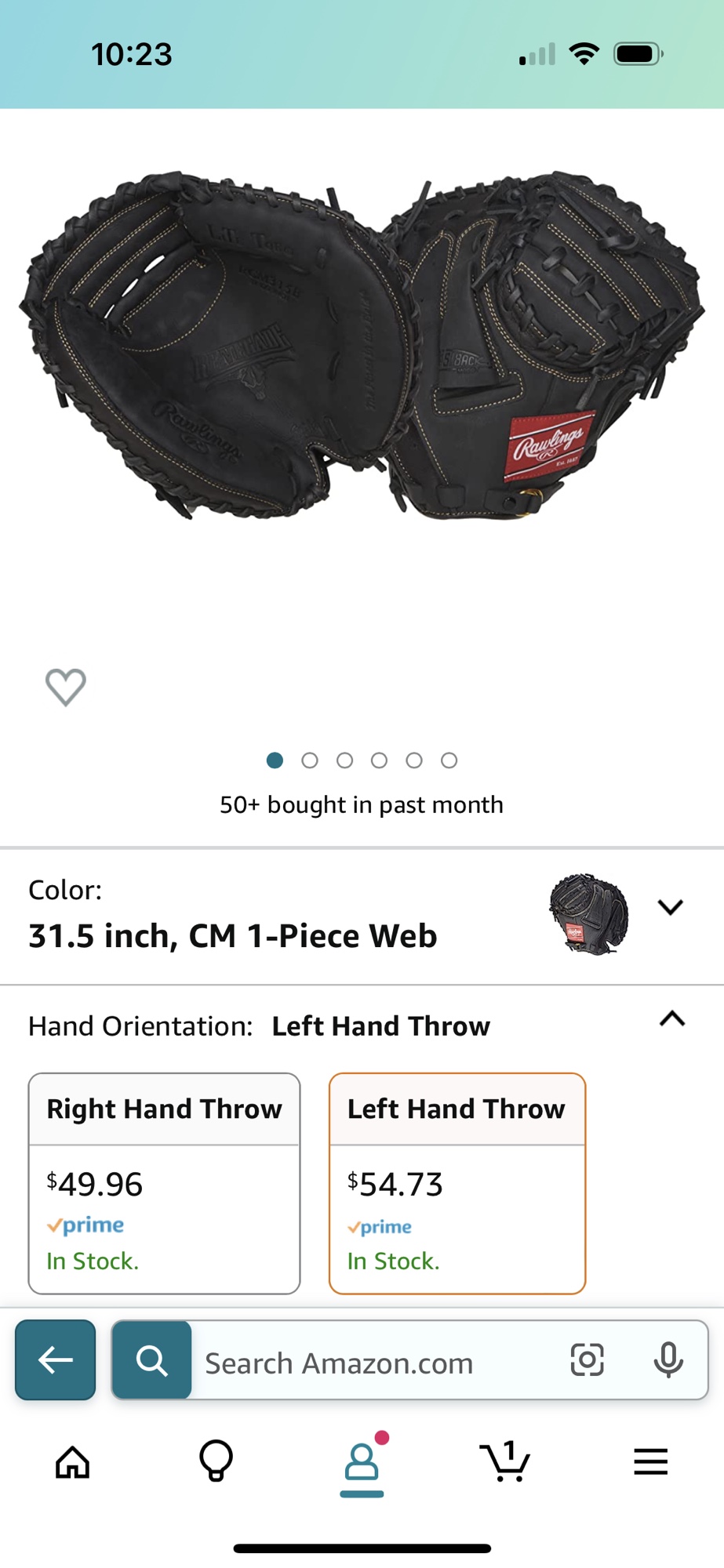Collapse the Hand Orientation section
This screenshot has width=724, height=1568.
click(x=671, y=1019)
